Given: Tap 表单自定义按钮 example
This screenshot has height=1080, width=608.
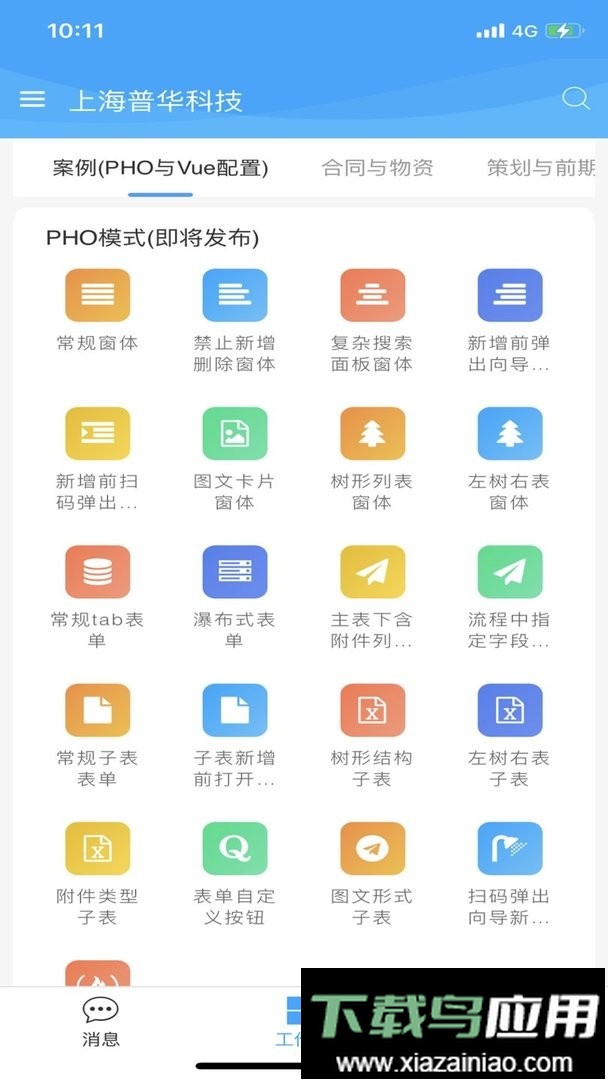Looking at the screenshot, I should click(234, 848).
